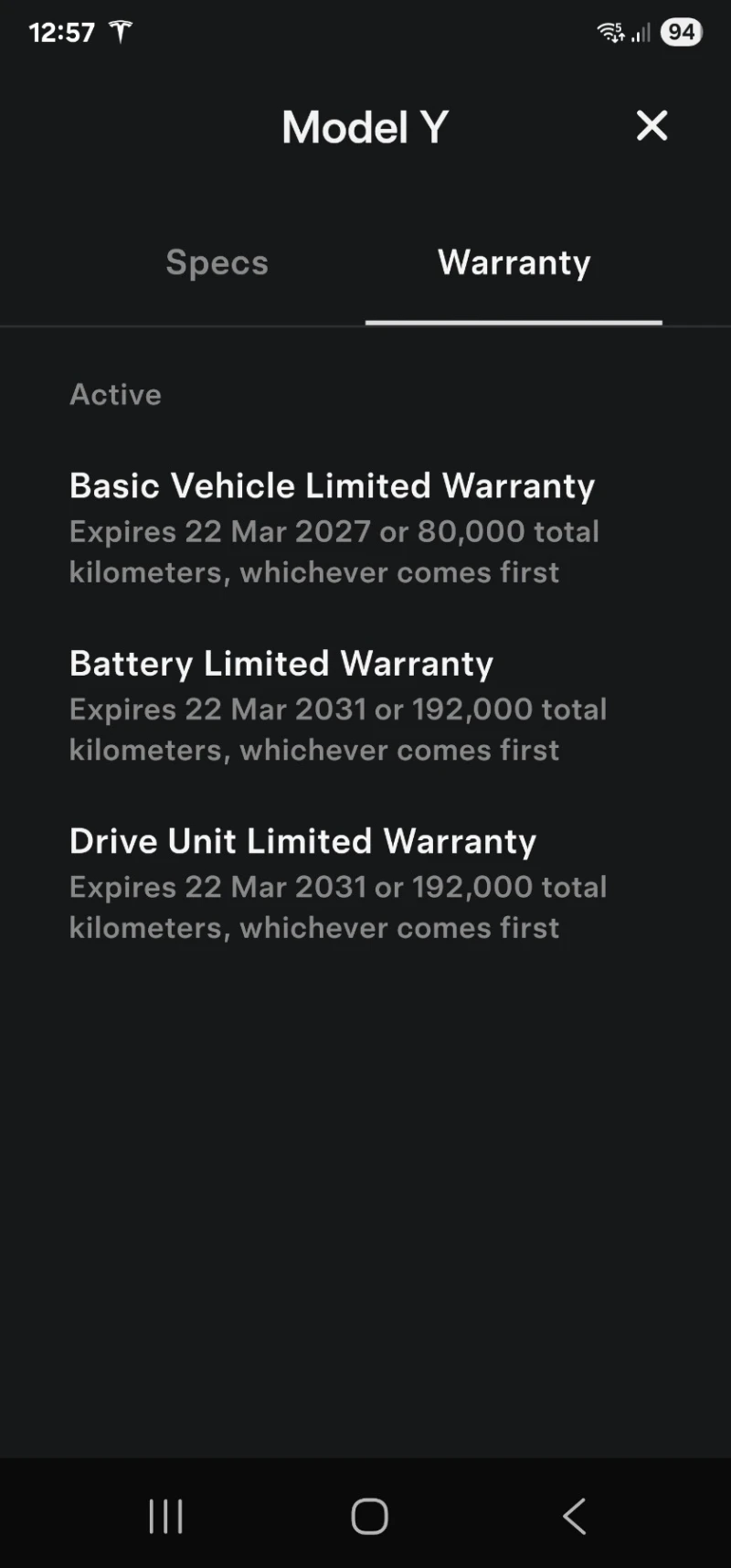The image size is (731, 1568).
Task: Tap the Basic Vehicle Warranty expiry text
Action: (x=334, y=551)
